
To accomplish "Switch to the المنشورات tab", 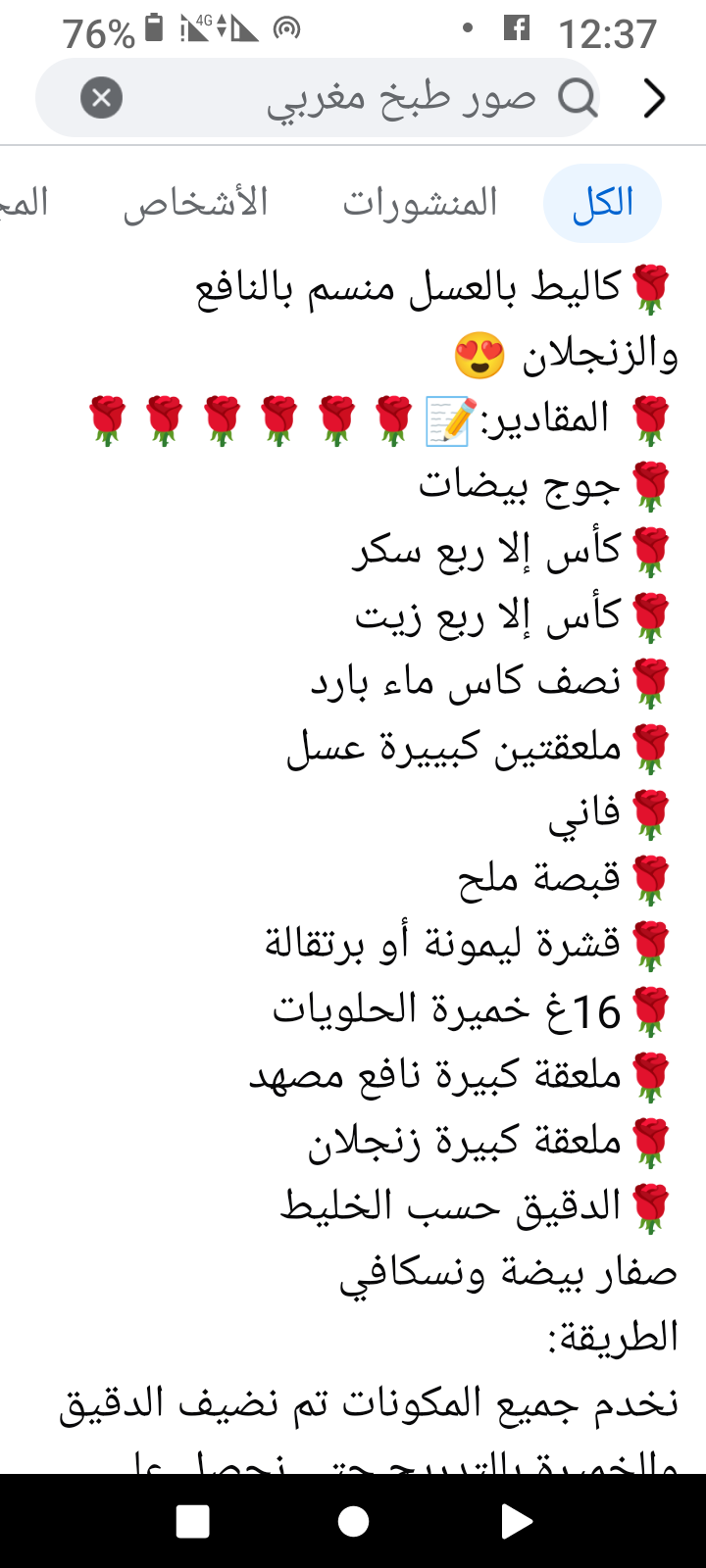I will 420,203.
